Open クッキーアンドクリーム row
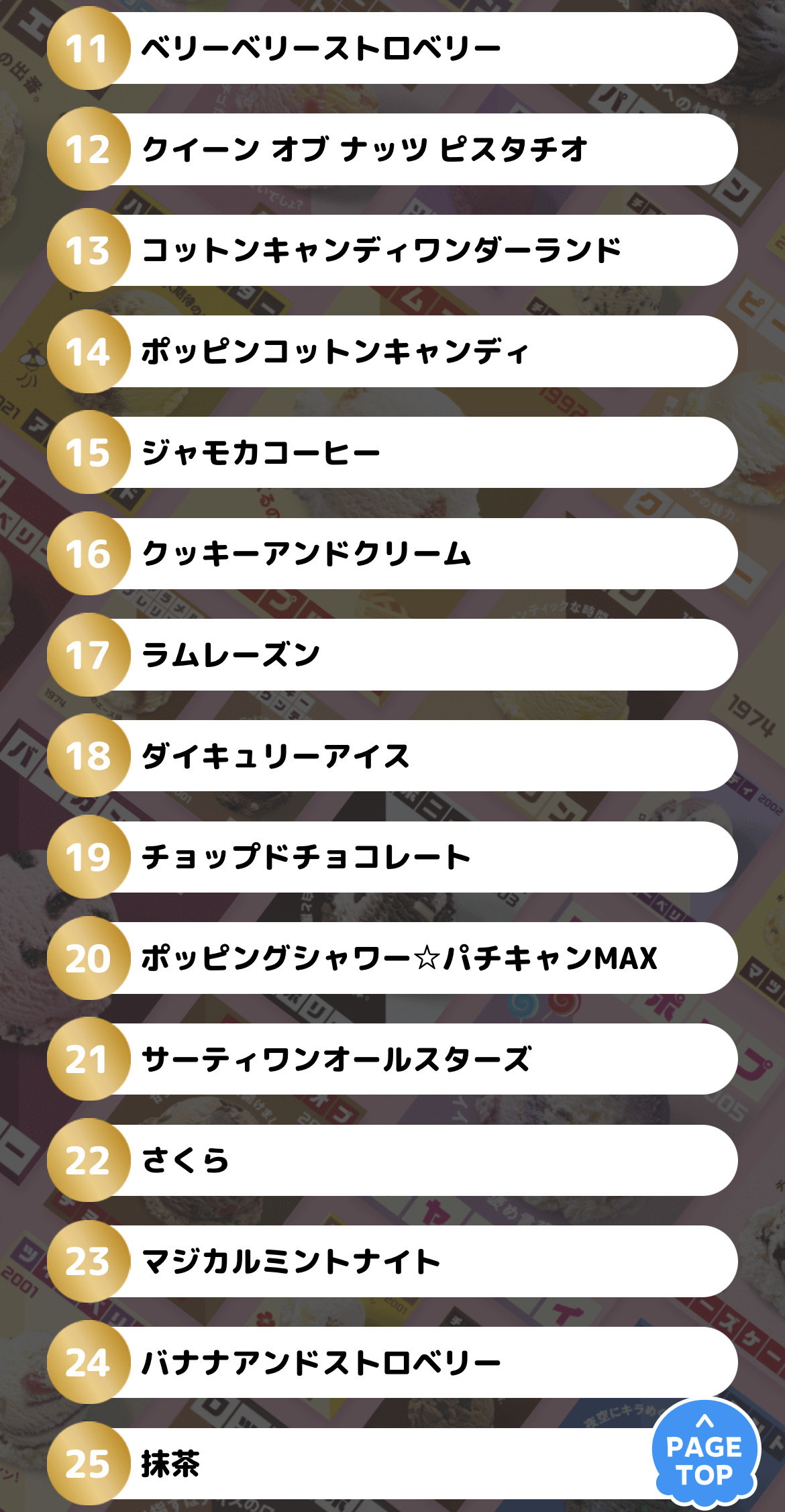785x1512 pixels. pyautogui.click(x=392, y=554)
